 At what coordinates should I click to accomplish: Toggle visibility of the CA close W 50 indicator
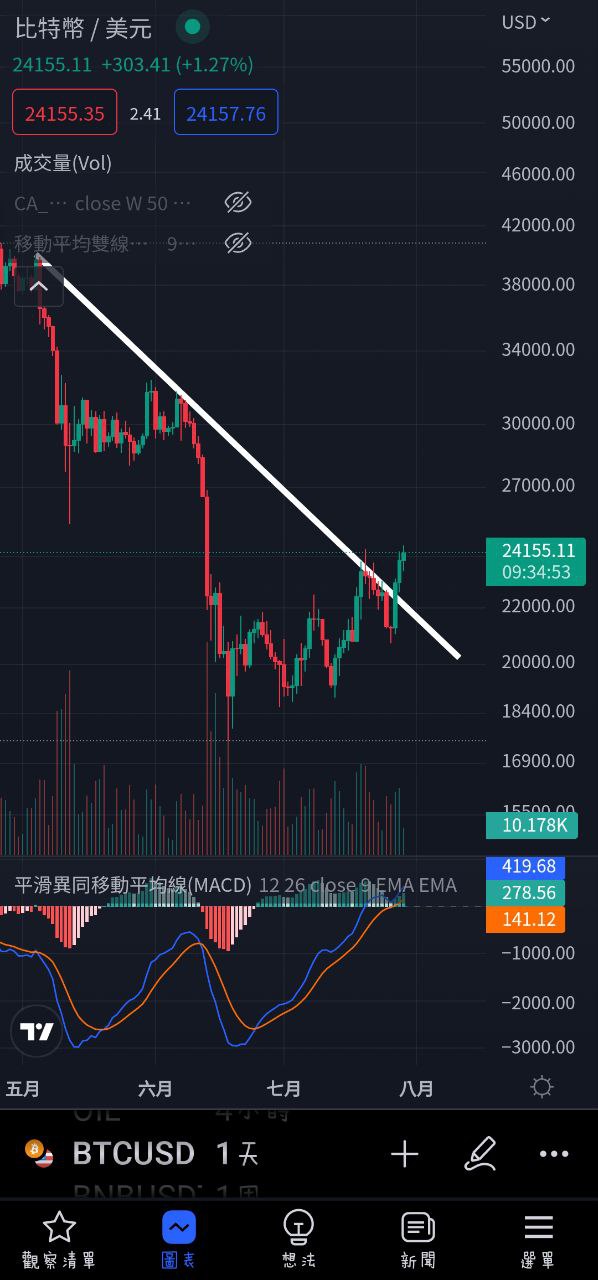[237, 203]
